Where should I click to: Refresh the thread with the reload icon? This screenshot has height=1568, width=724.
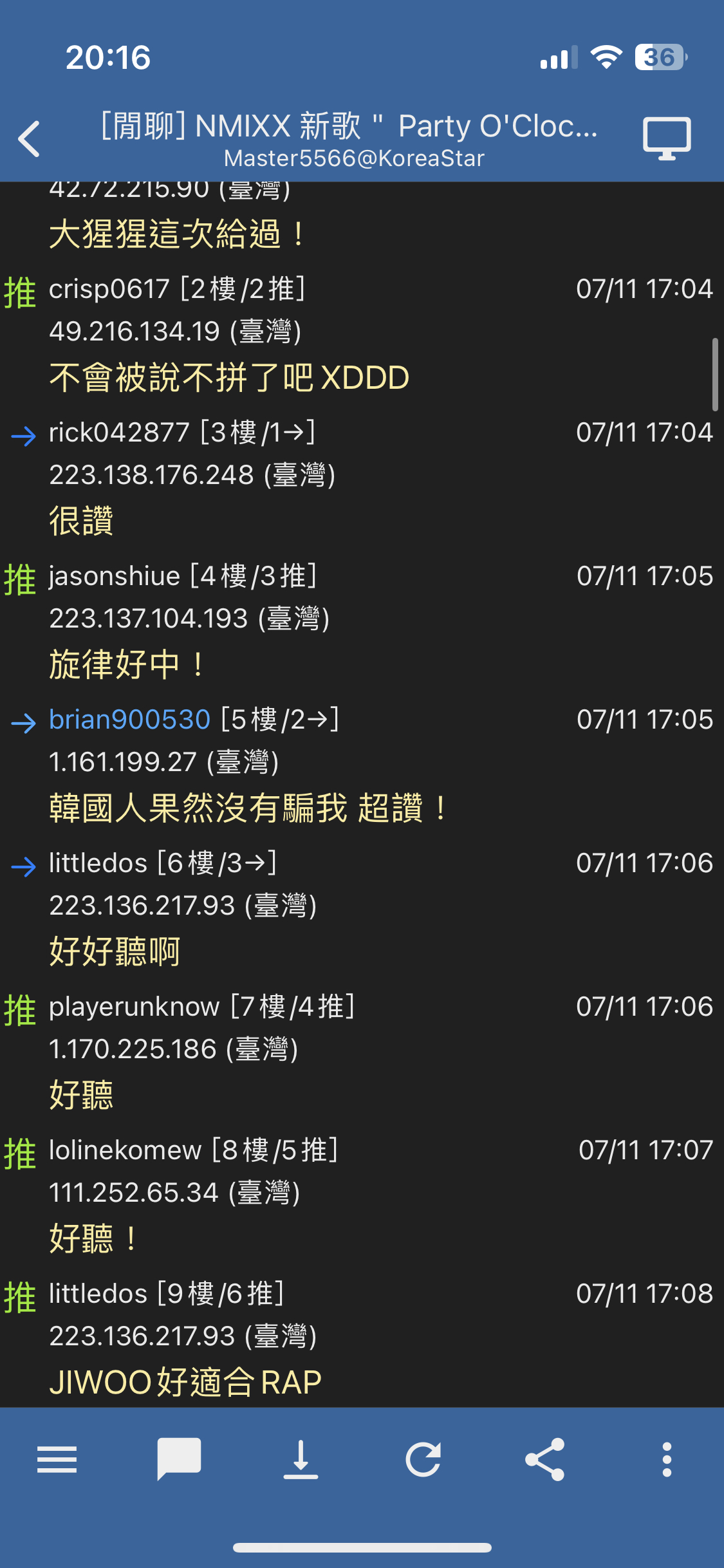pos(423,1459)
